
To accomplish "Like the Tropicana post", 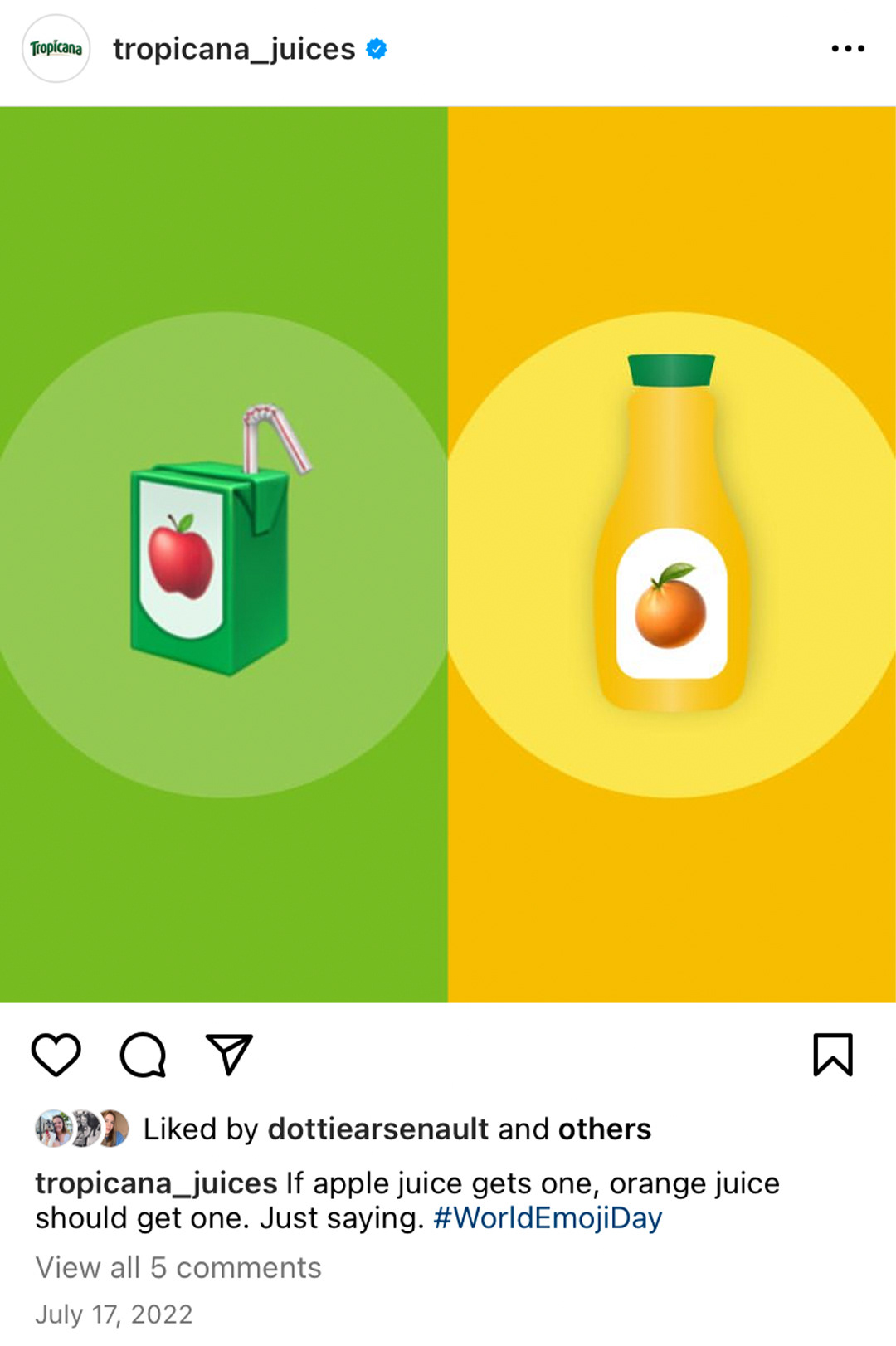I will click(56, 1055).
